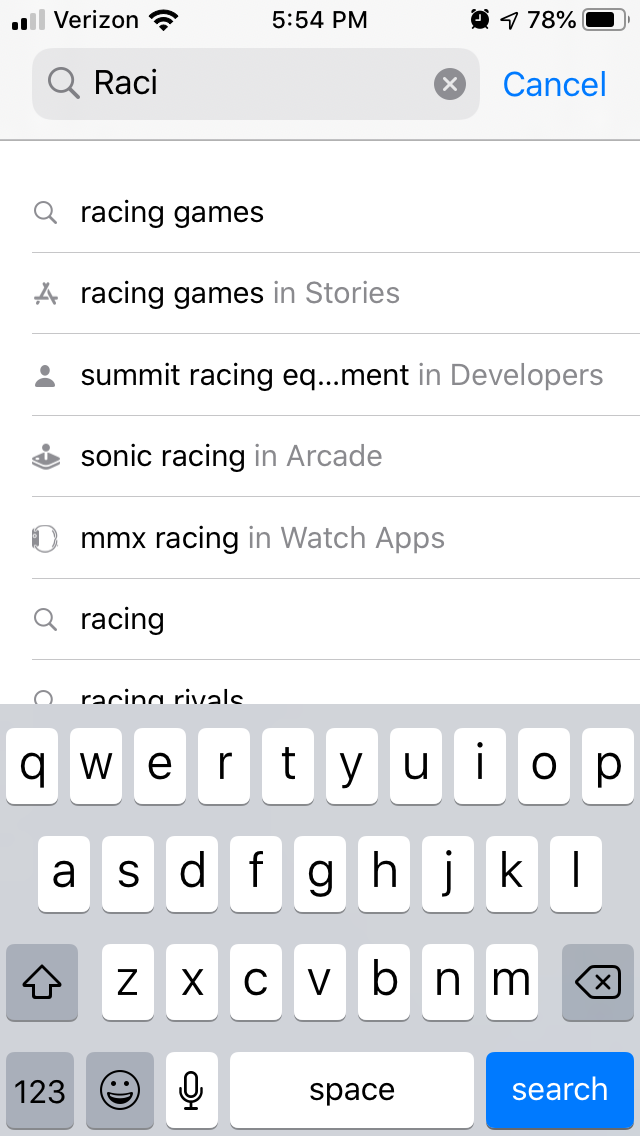Switch to the 123 numeric keyboard

tap(40, 1089)
